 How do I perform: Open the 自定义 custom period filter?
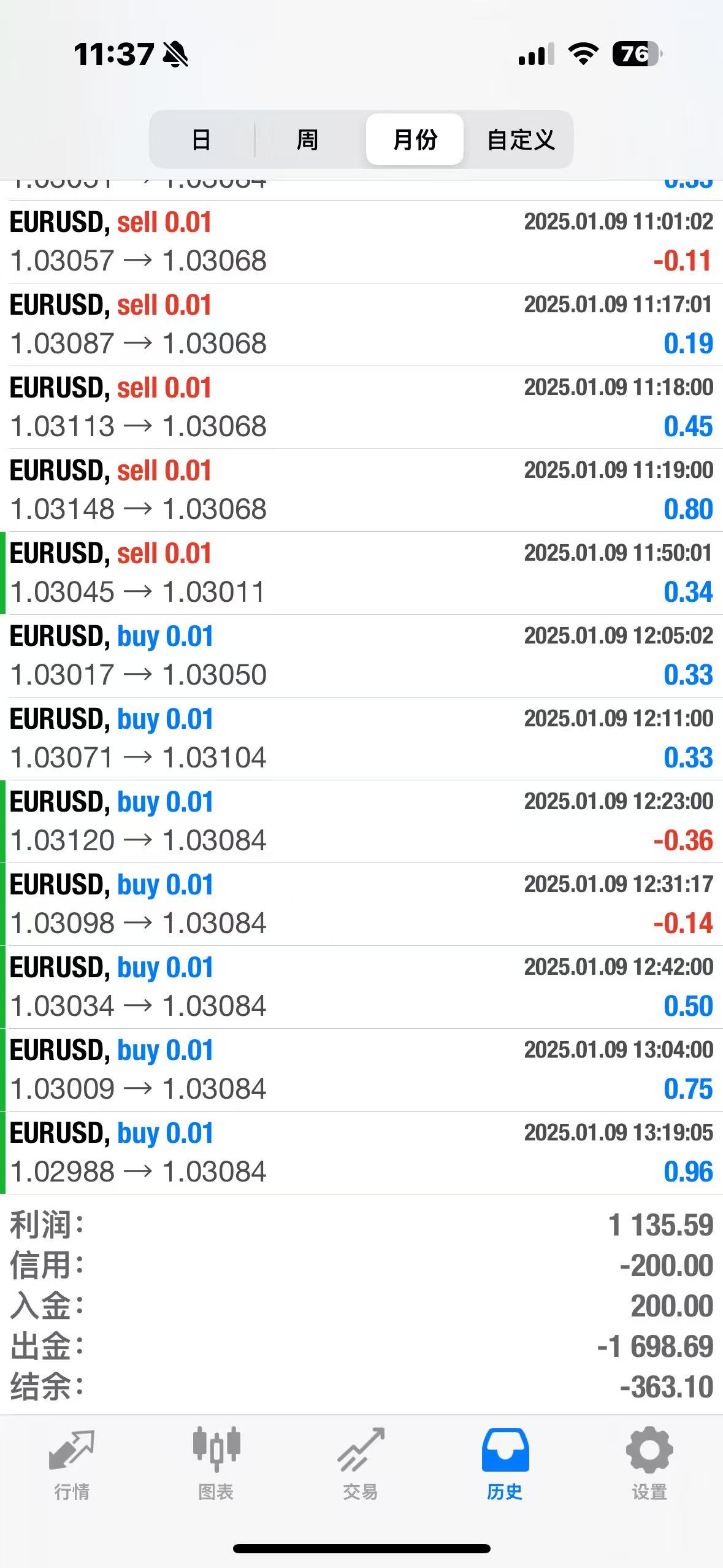(521, 140)
